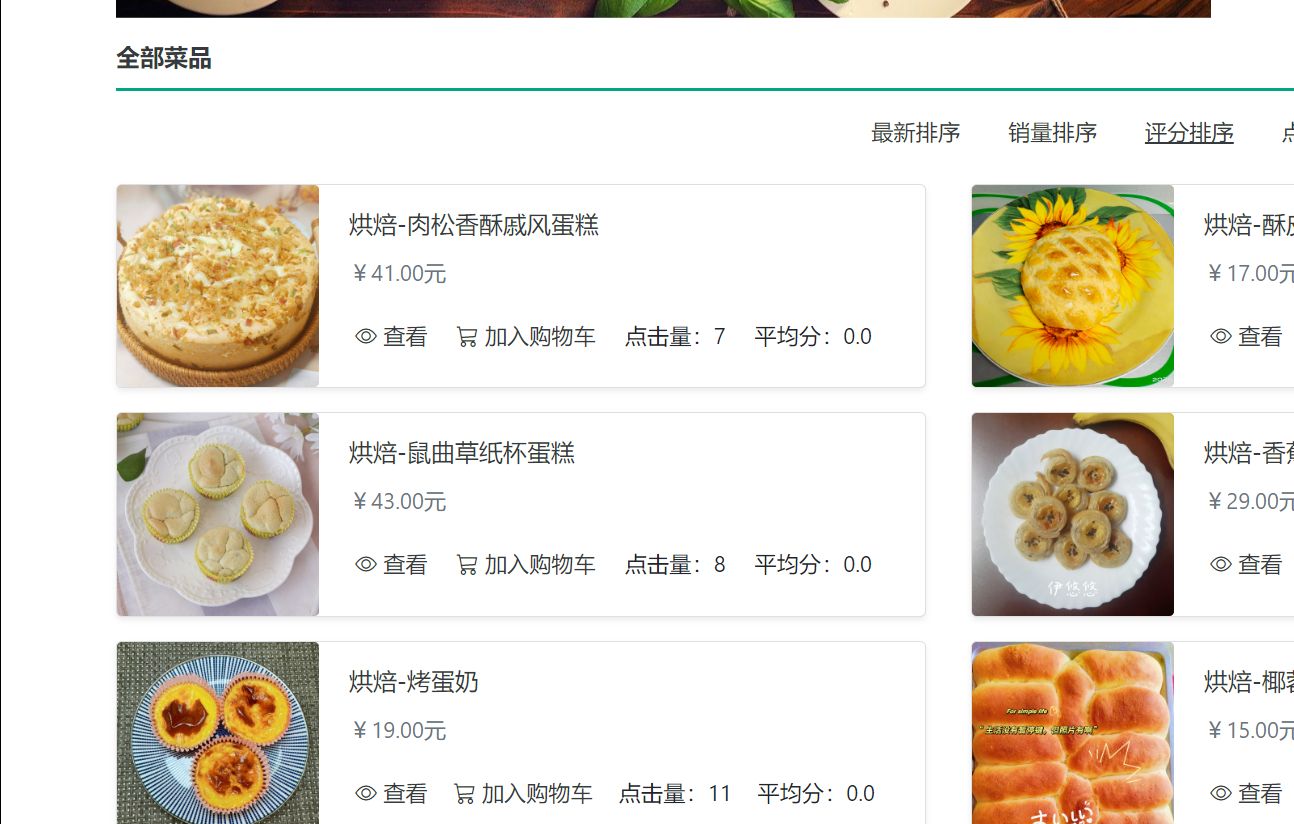Add 鼠曲草纸杯蛋糕 to the shopping cart
Screen dimensions: 1294x824
click(526, 565)
